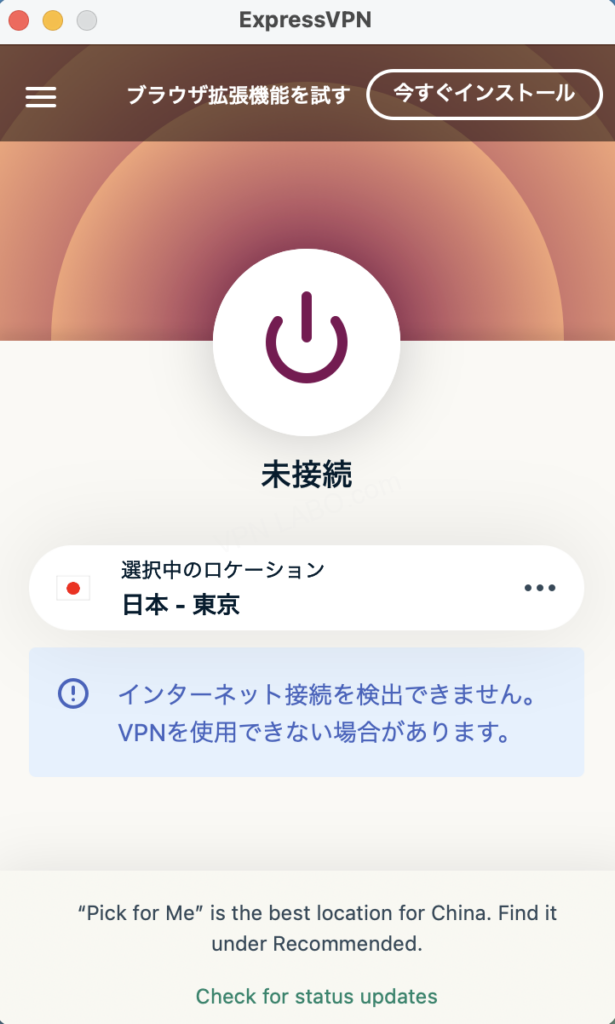Minimize the ExpressVPN window
Screen dimensions: 615x1024
click(x=52, y=20)
